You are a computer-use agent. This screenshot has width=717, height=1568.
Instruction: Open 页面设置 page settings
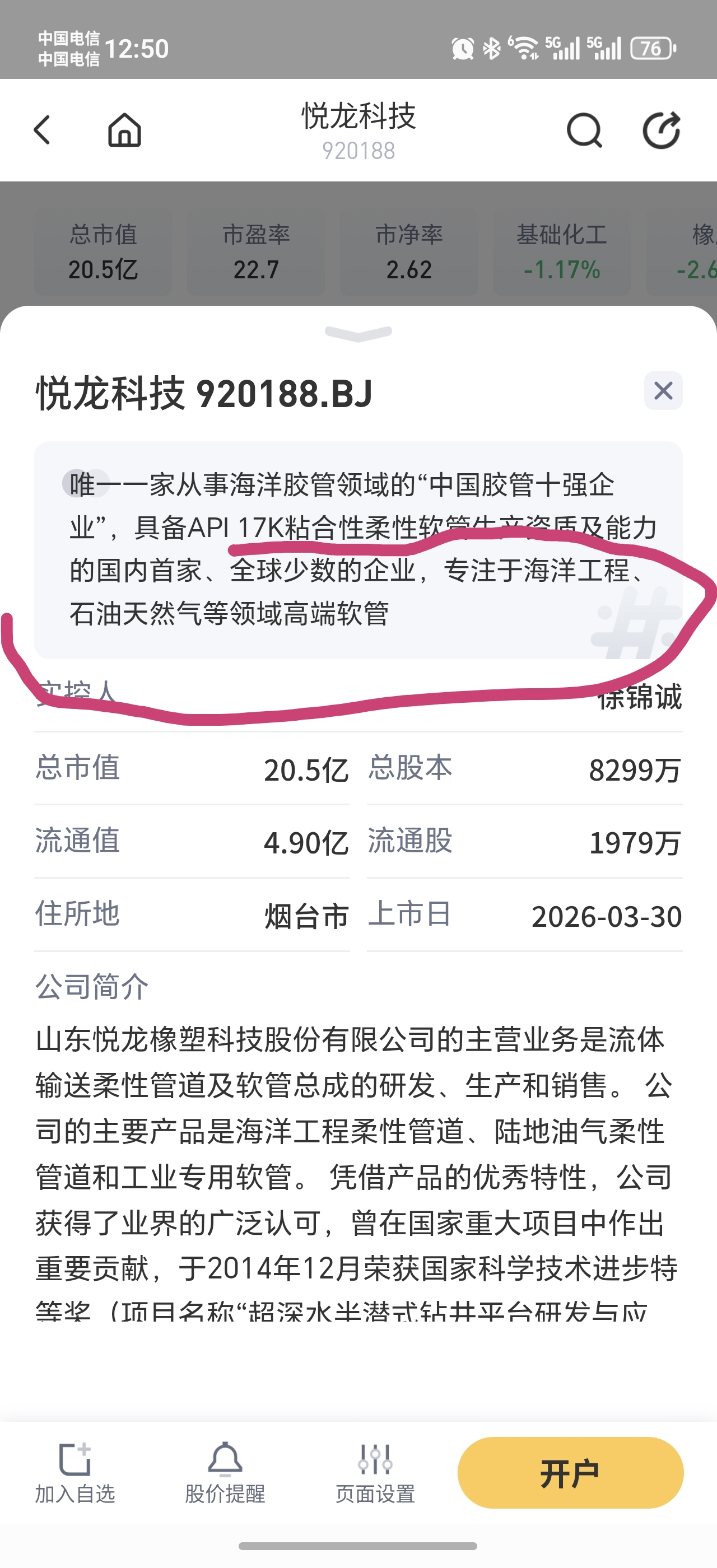[x=375, y=1473]
